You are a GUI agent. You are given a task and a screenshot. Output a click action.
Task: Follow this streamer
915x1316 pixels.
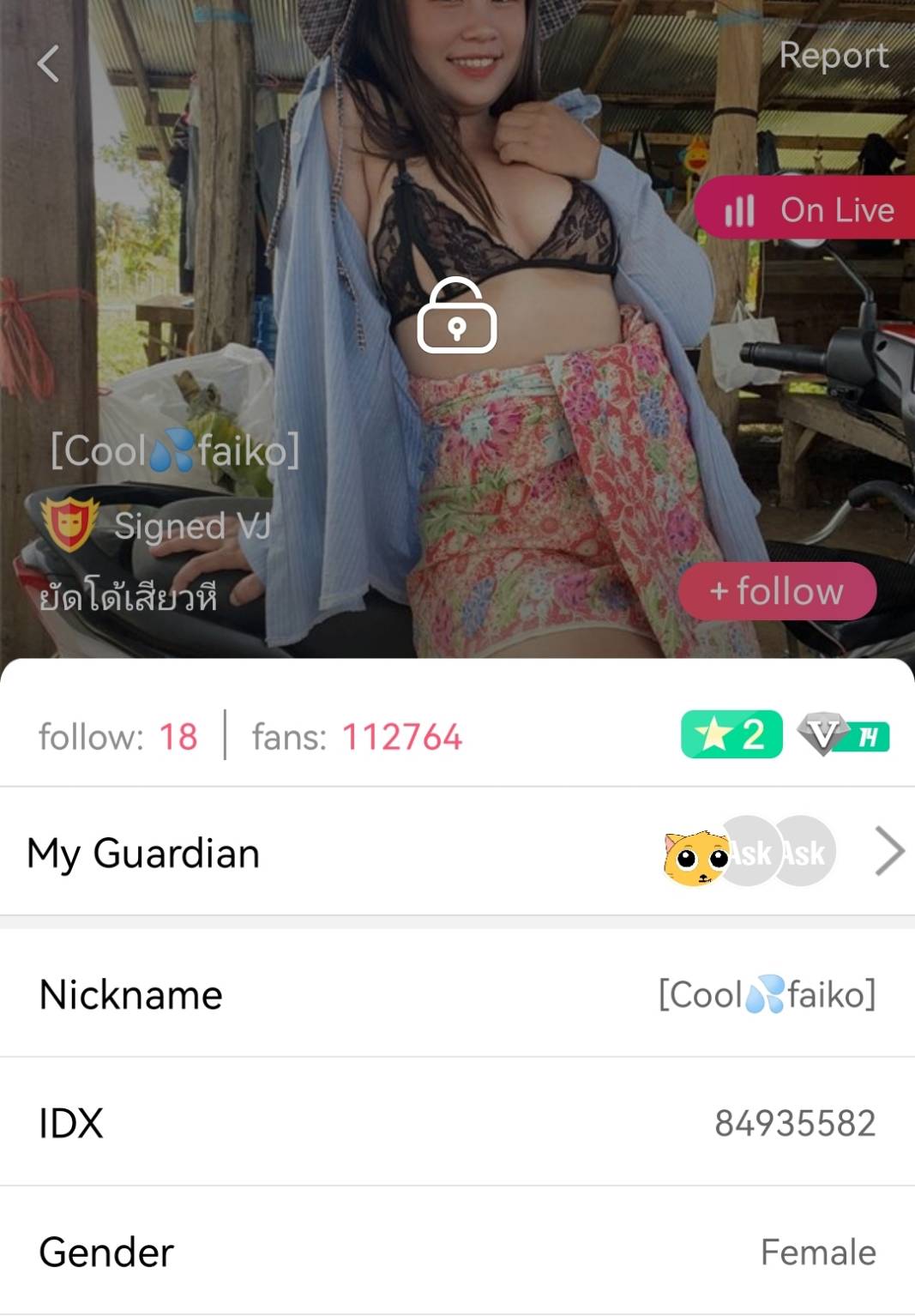pos(777,591)
